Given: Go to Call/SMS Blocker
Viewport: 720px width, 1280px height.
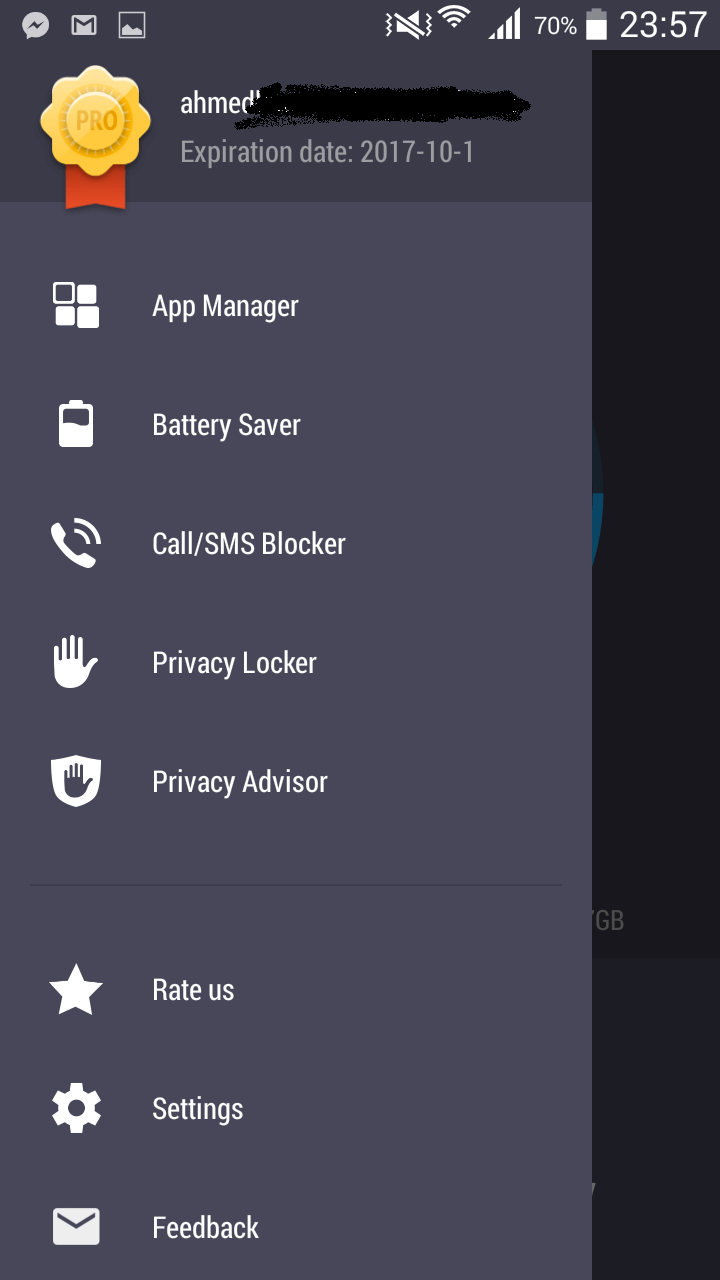Looking at the screenshot, I should click(296, 544).
